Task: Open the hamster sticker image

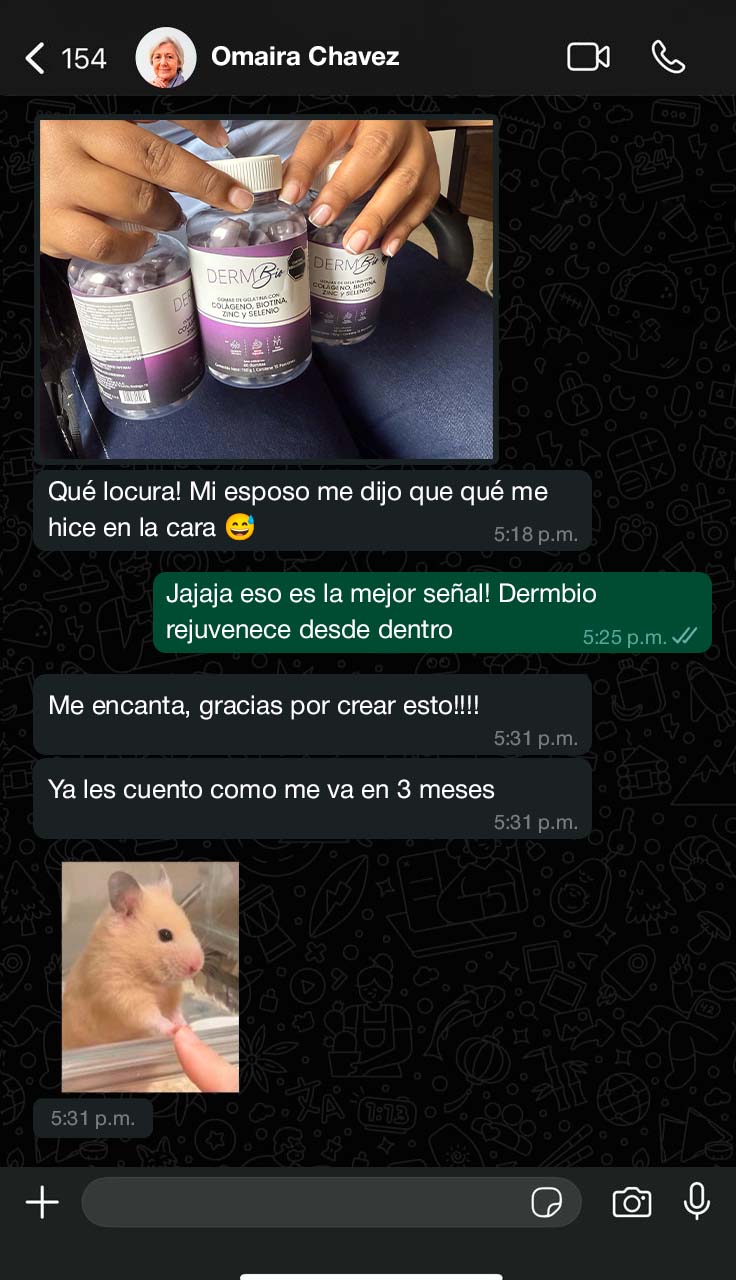Action: tap(150, 976)
